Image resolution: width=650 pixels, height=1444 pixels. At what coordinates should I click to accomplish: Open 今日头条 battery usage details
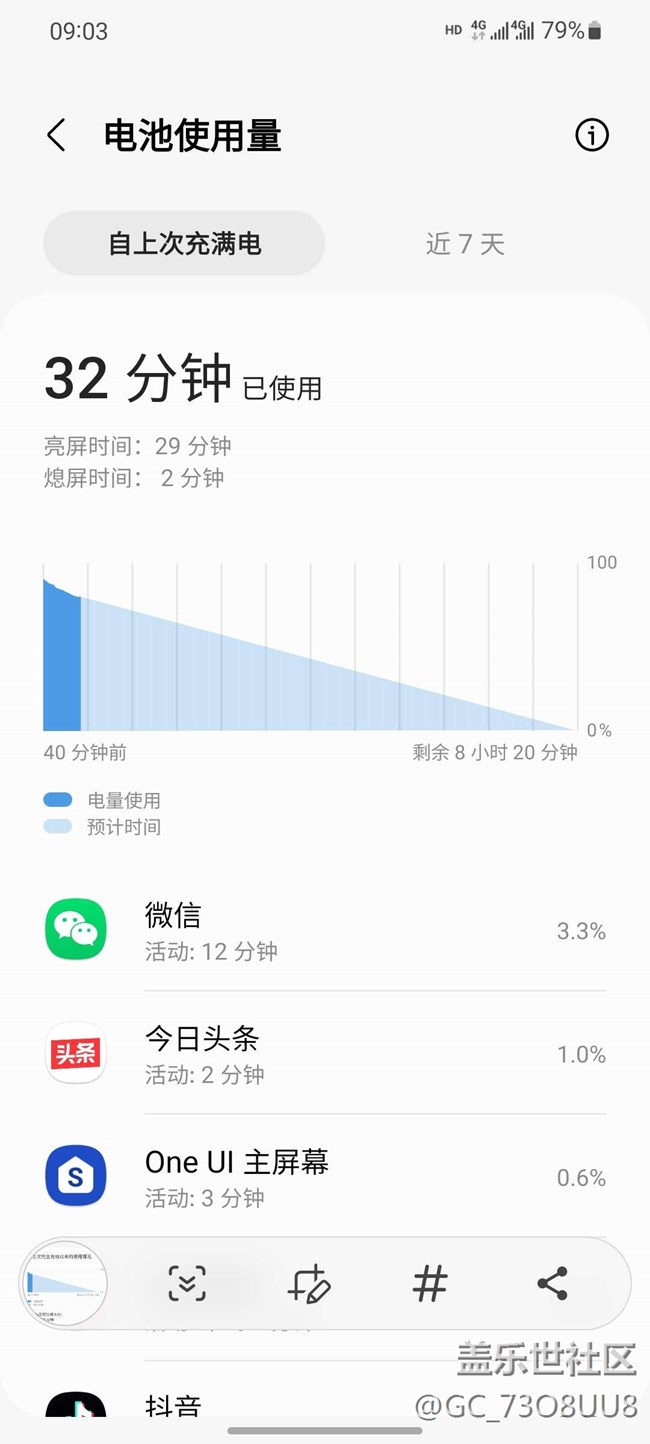[325, 1054]
